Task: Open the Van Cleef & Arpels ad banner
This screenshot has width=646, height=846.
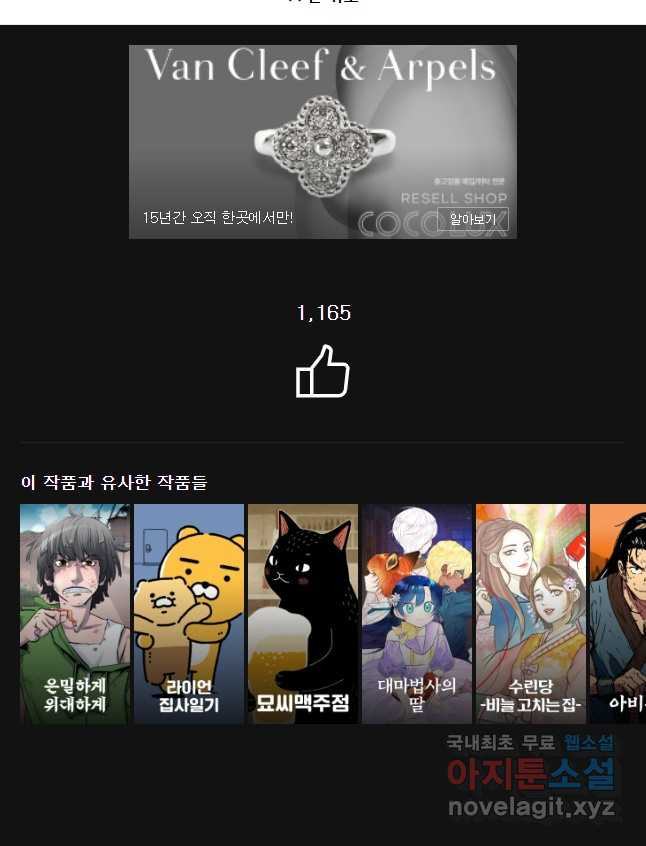Action: click(322, 130)
